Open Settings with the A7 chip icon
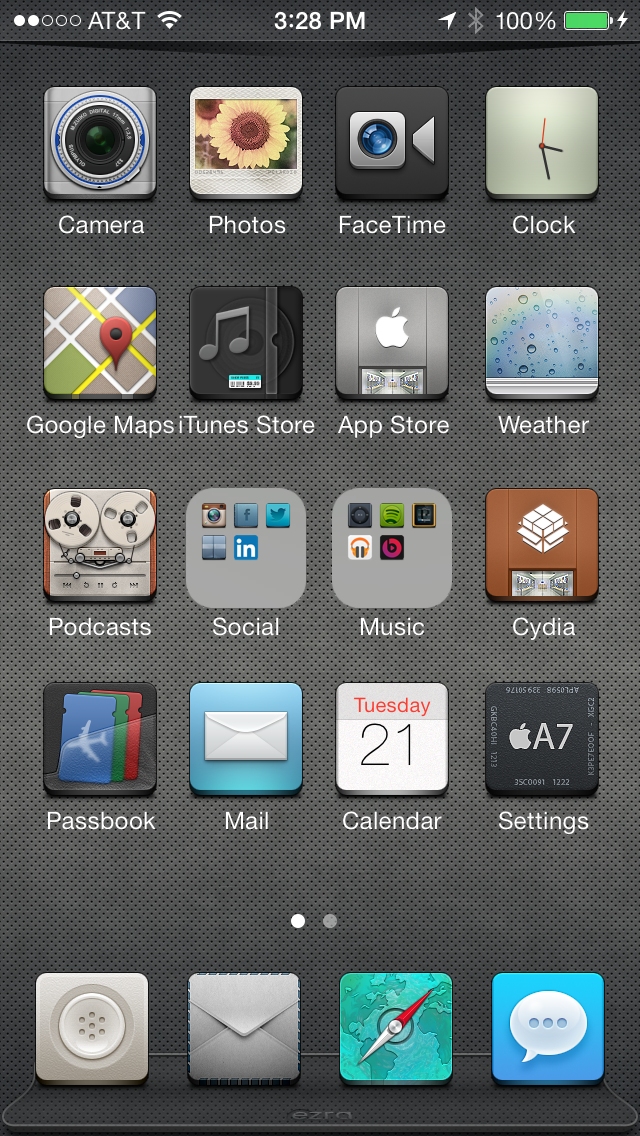The image size is (640, 1136). [542, 739]
